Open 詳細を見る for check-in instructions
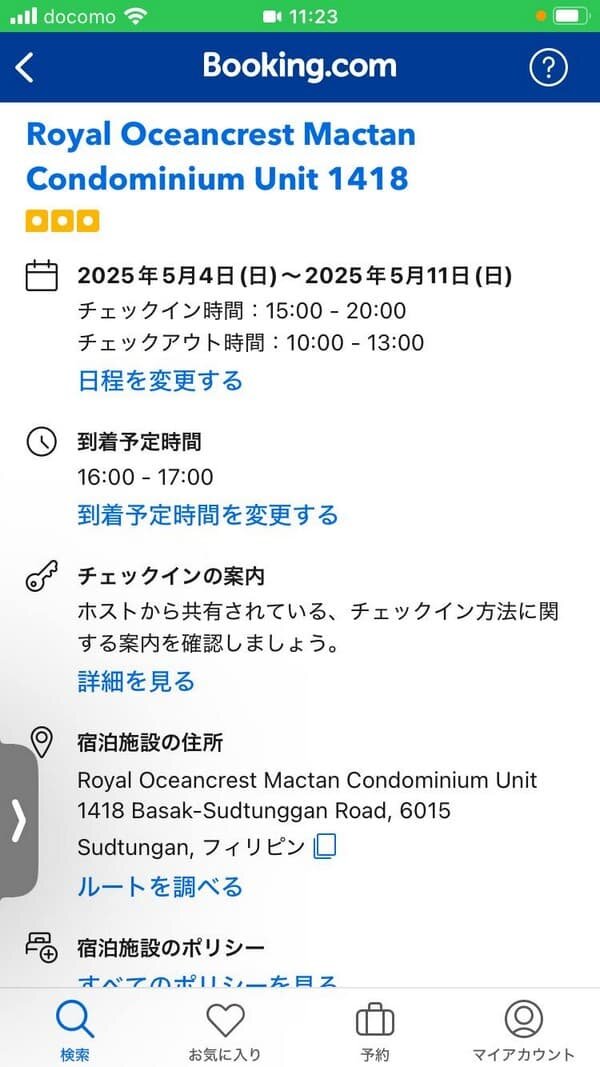Viewport: 600px width, 1067px height. click(x=136, y=682)
